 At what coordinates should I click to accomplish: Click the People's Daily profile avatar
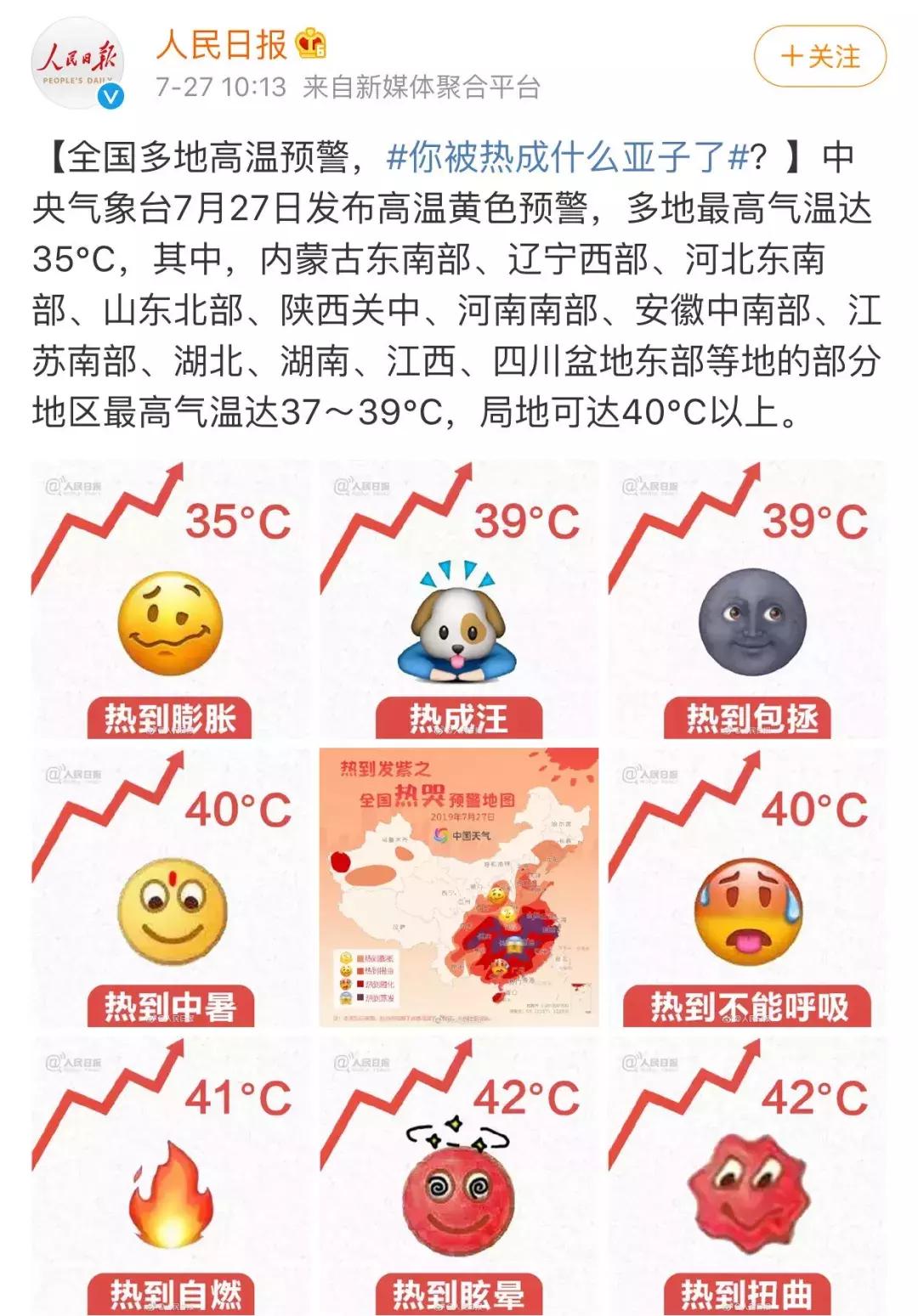coord(81,59)
